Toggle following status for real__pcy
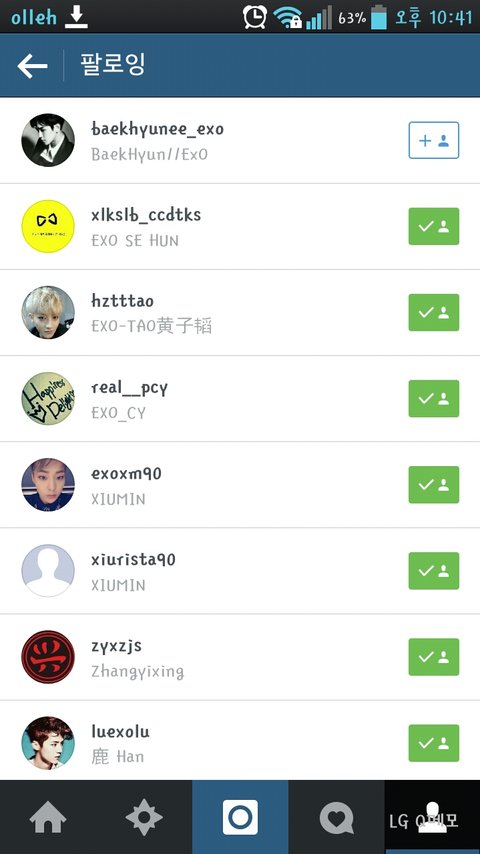Image resolution: width=480 pixels, height=854 pixels. click(434, 399)
